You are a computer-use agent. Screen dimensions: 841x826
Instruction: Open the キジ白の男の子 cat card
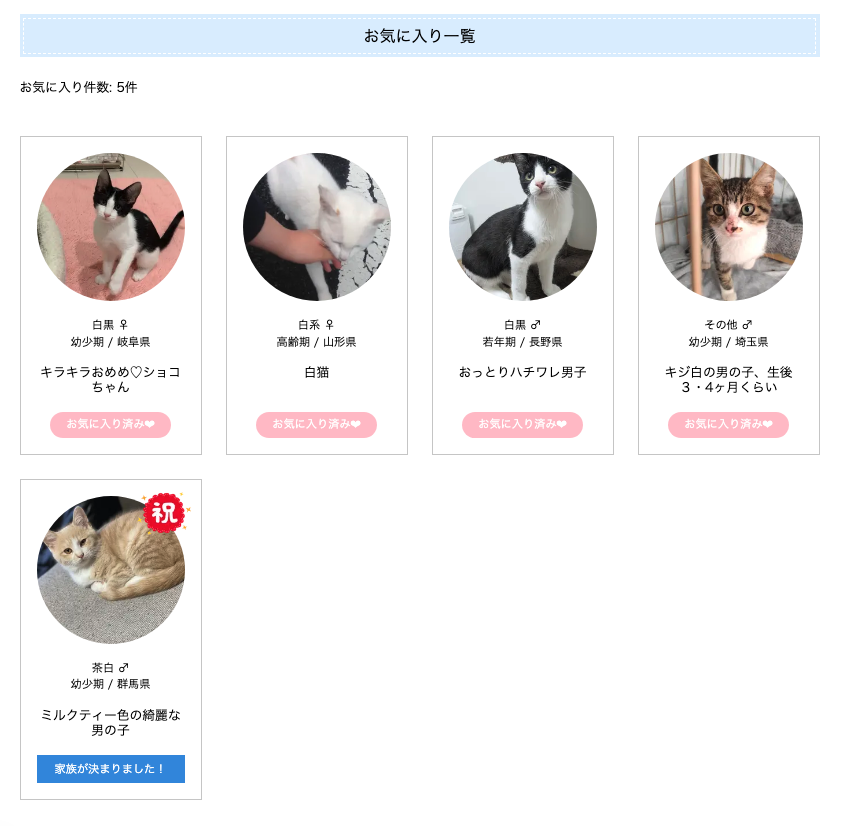[728, 228]
